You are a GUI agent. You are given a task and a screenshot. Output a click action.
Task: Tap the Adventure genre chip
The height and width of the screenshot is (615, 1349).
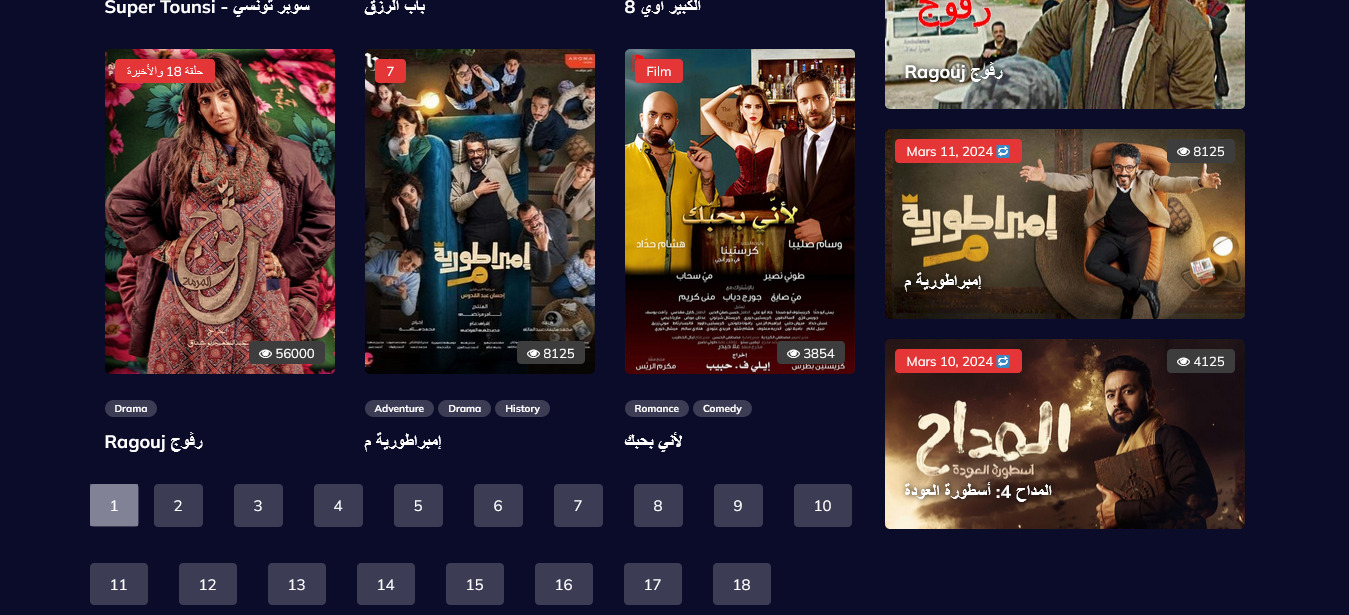399,408
